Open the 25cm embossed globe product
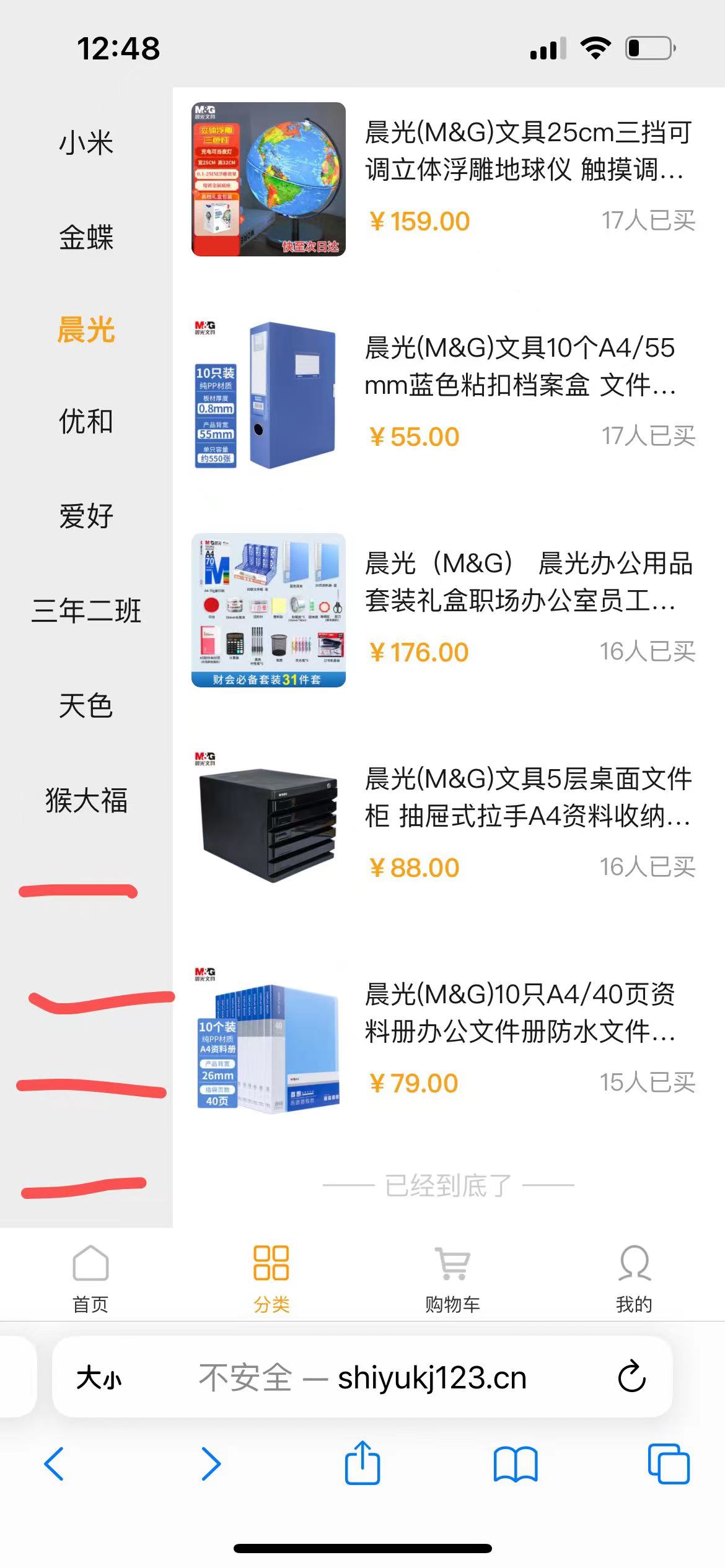 tap(527, 150)
